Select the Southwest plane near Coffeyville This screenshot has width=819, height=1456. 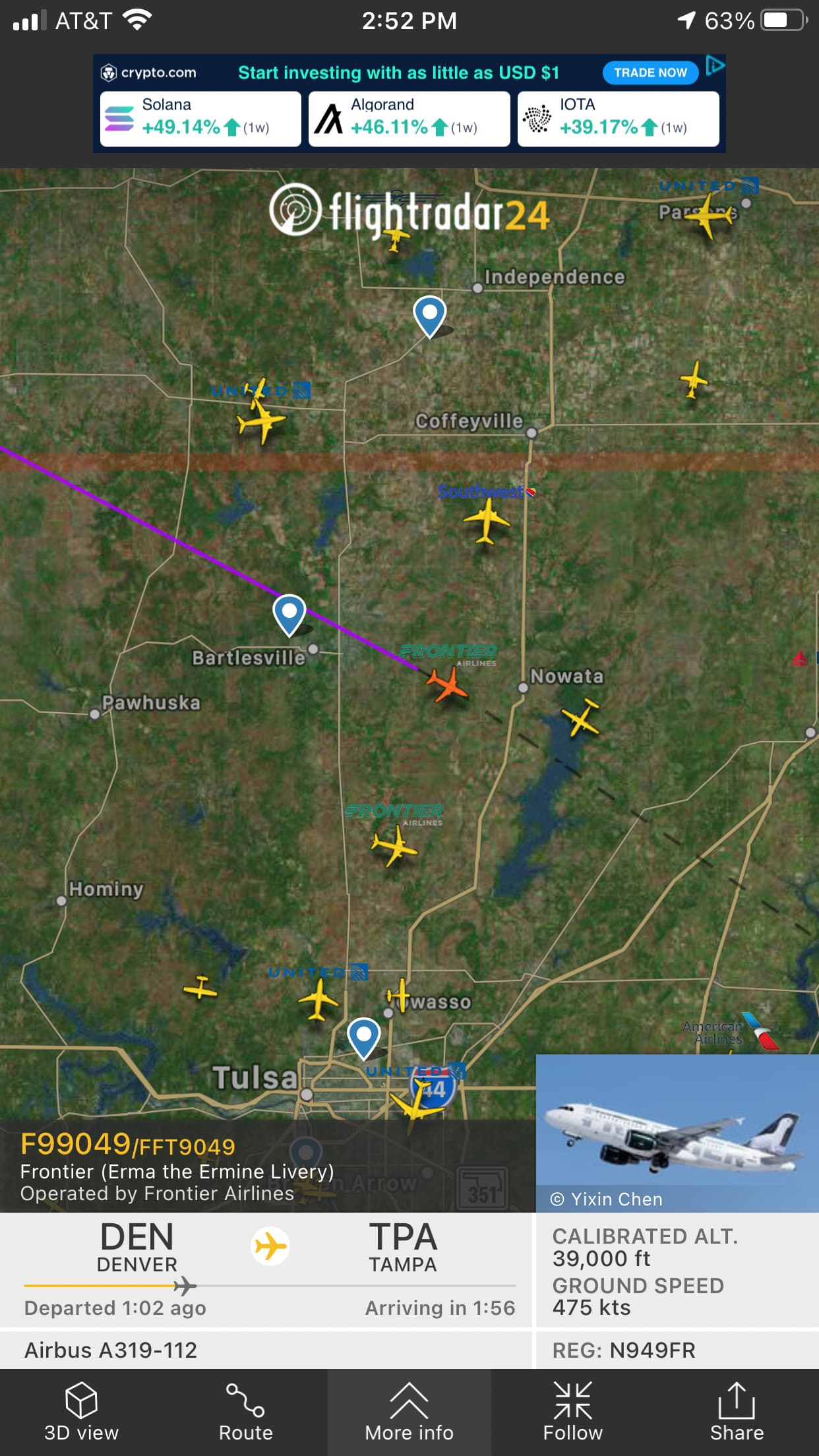[x=487, y=520]
